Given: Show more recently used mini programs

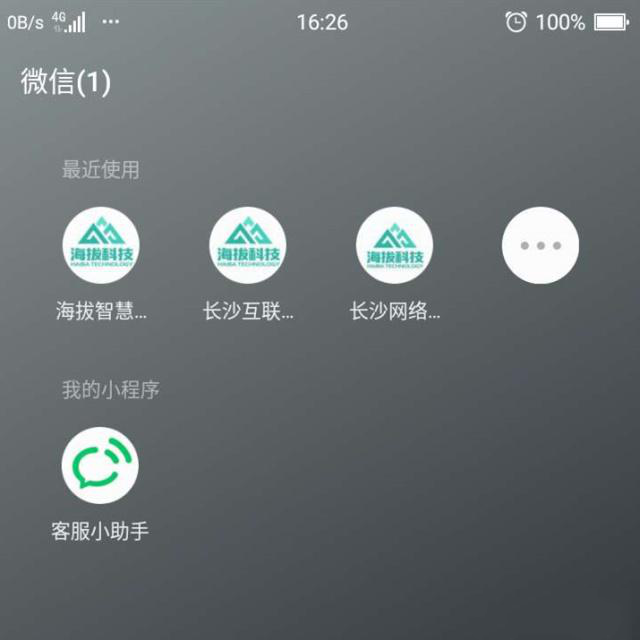Looking at the screenshot, I should click(540, 246).
